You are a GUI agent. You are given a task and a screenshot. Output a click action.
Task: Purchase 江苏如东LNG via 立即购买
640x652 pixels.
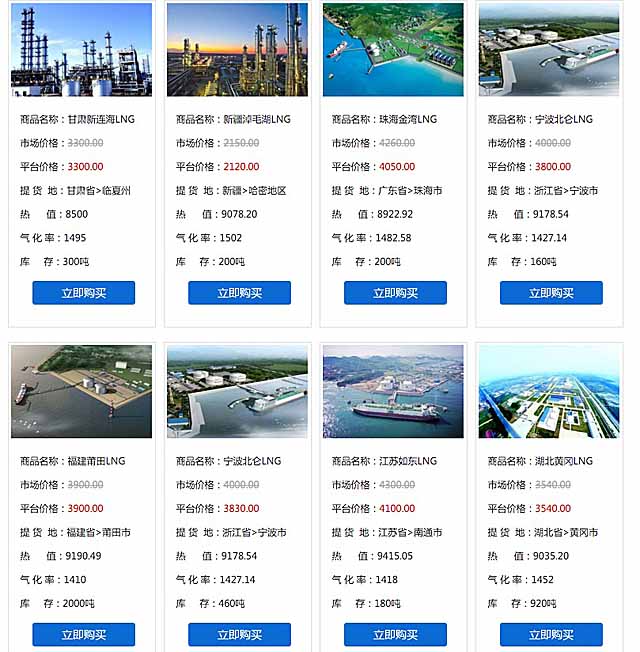[x=395, y=635]
